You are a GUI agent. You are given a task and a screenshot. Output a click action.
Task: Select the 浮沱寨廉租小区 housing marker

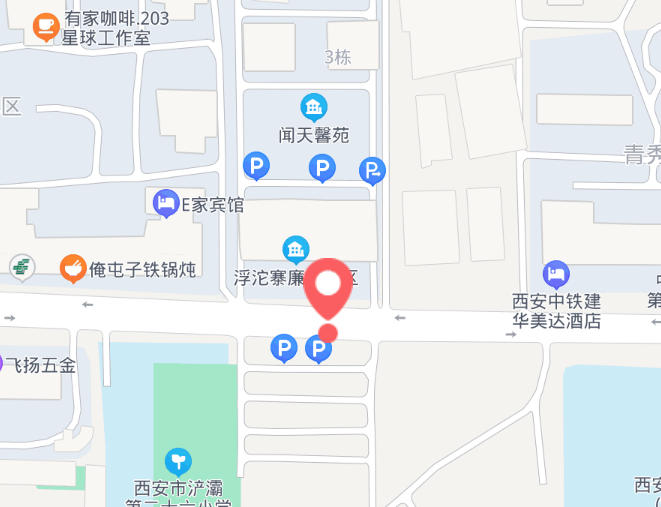(295, 249)
